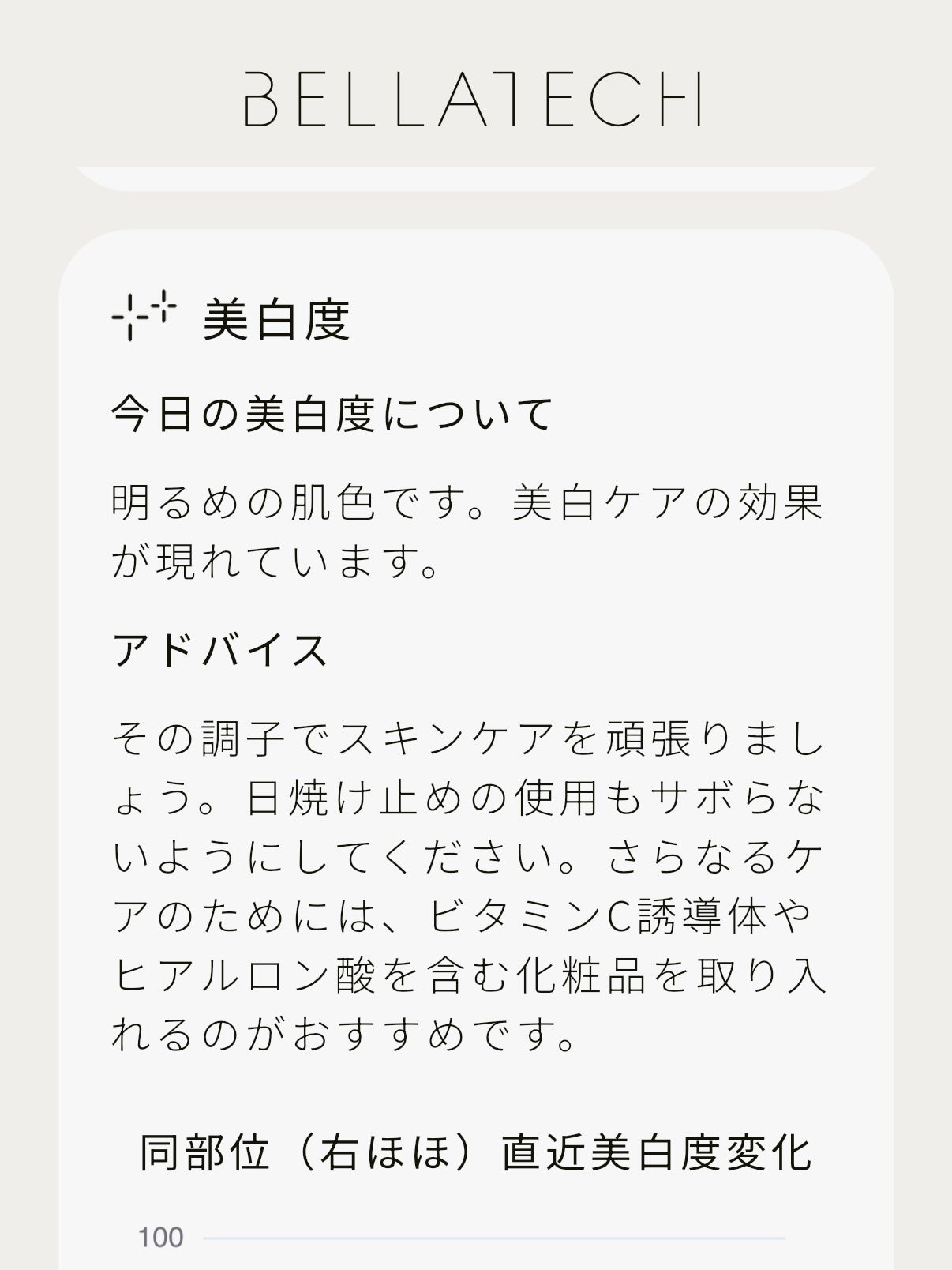Screen dimensions: 952x1270
Task: Tap the white header bar under BELLATECH
Action: [476, 175]
